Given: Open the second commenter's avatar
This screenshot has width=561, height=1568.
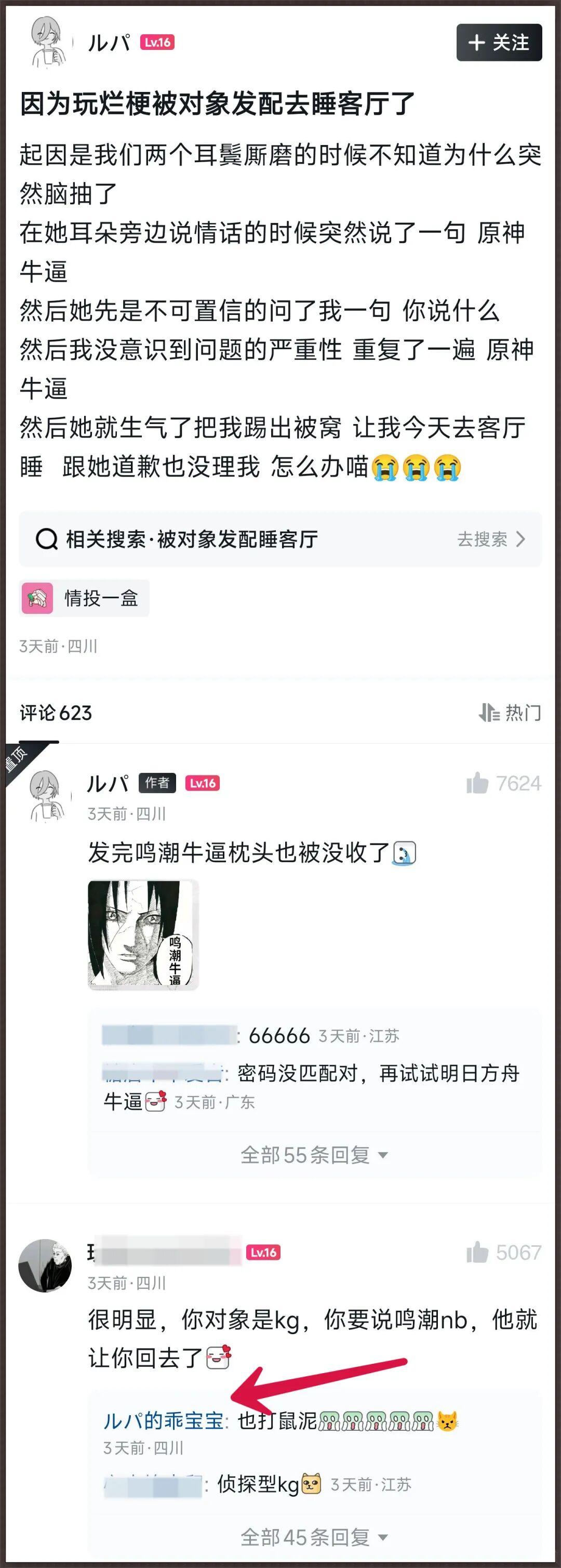Looking at the screenshot, I should click(45, 1266).
